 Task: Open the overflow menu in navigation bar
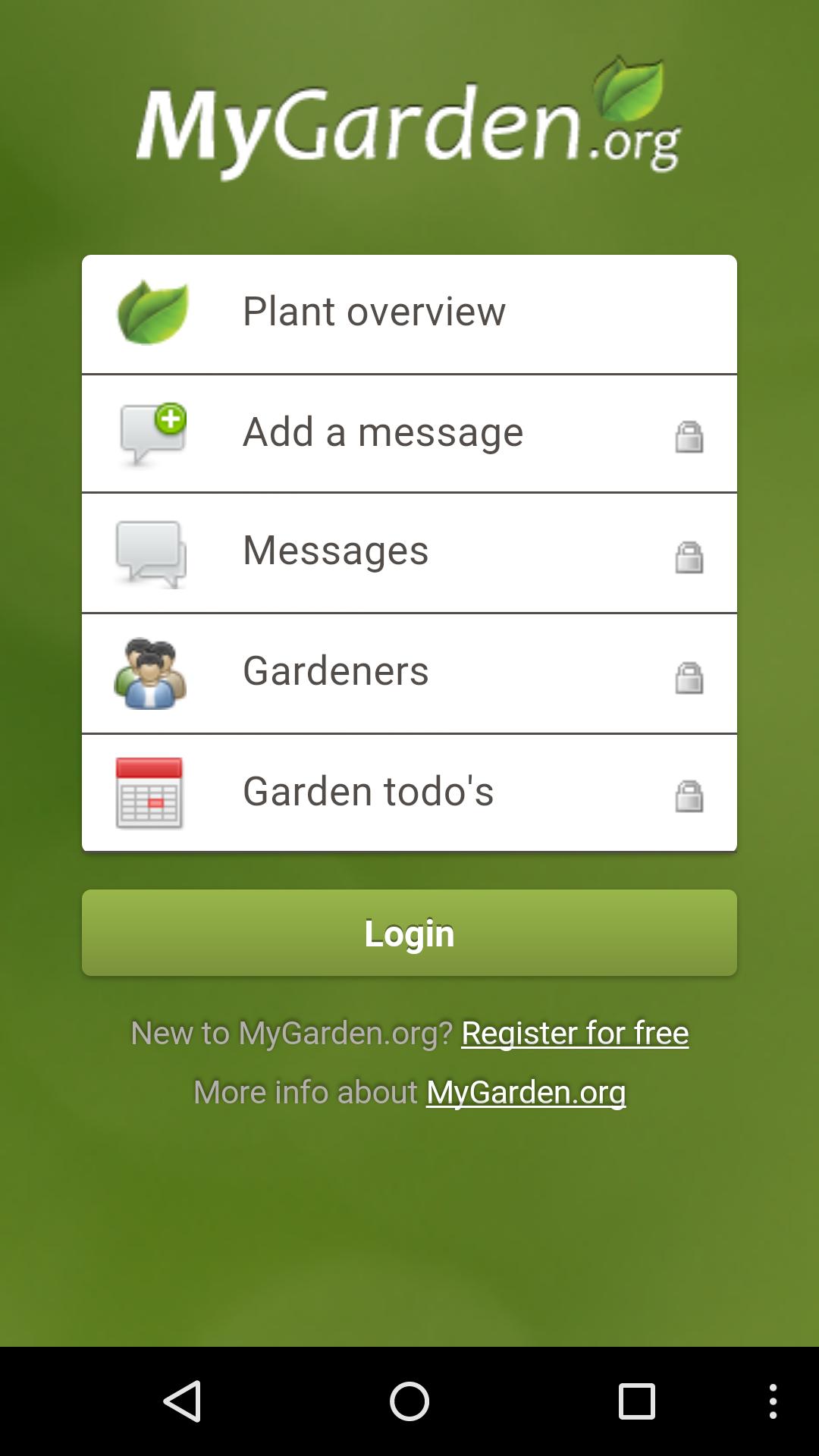(773, 1401)
